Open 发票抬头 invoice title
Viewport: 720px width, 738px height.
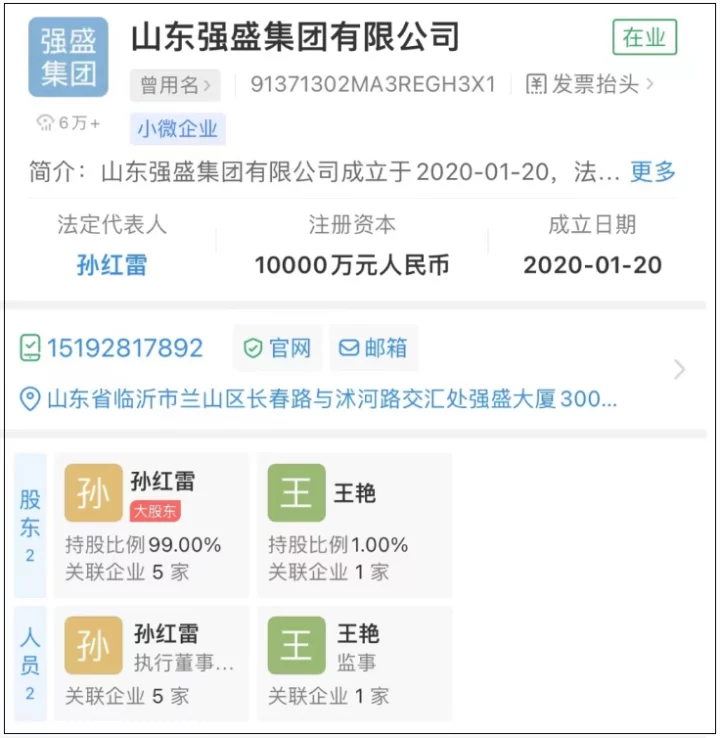[x=590, y=85]
